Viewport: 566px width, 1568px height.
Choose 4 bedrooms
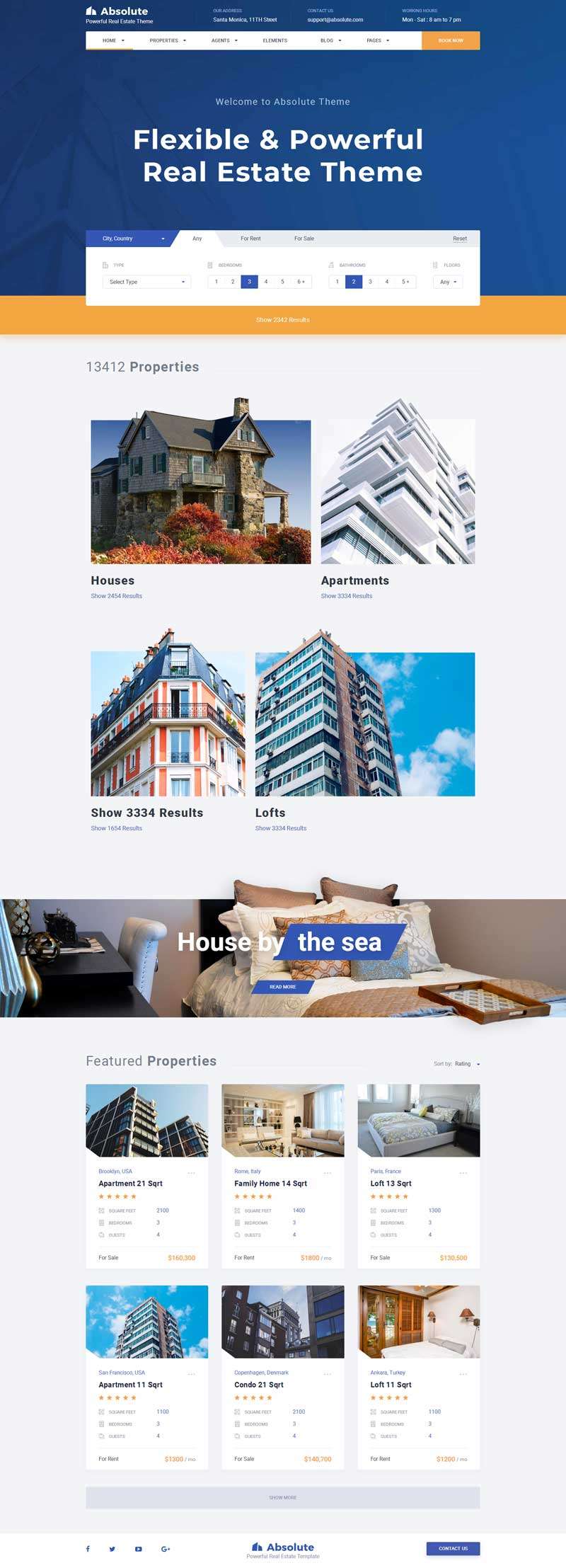(x=266, y=282)
